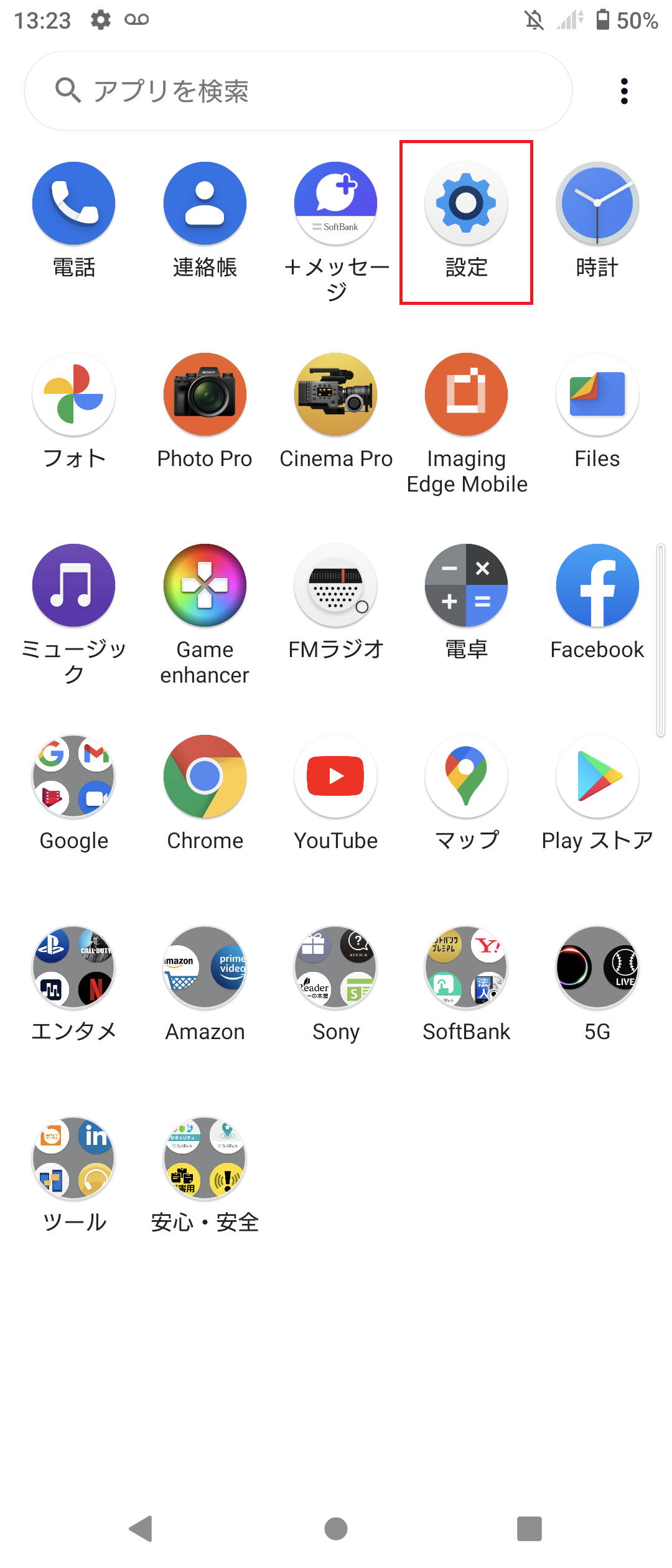
Task: Open the 電卓 calculator app
Action: click(465, 586)
